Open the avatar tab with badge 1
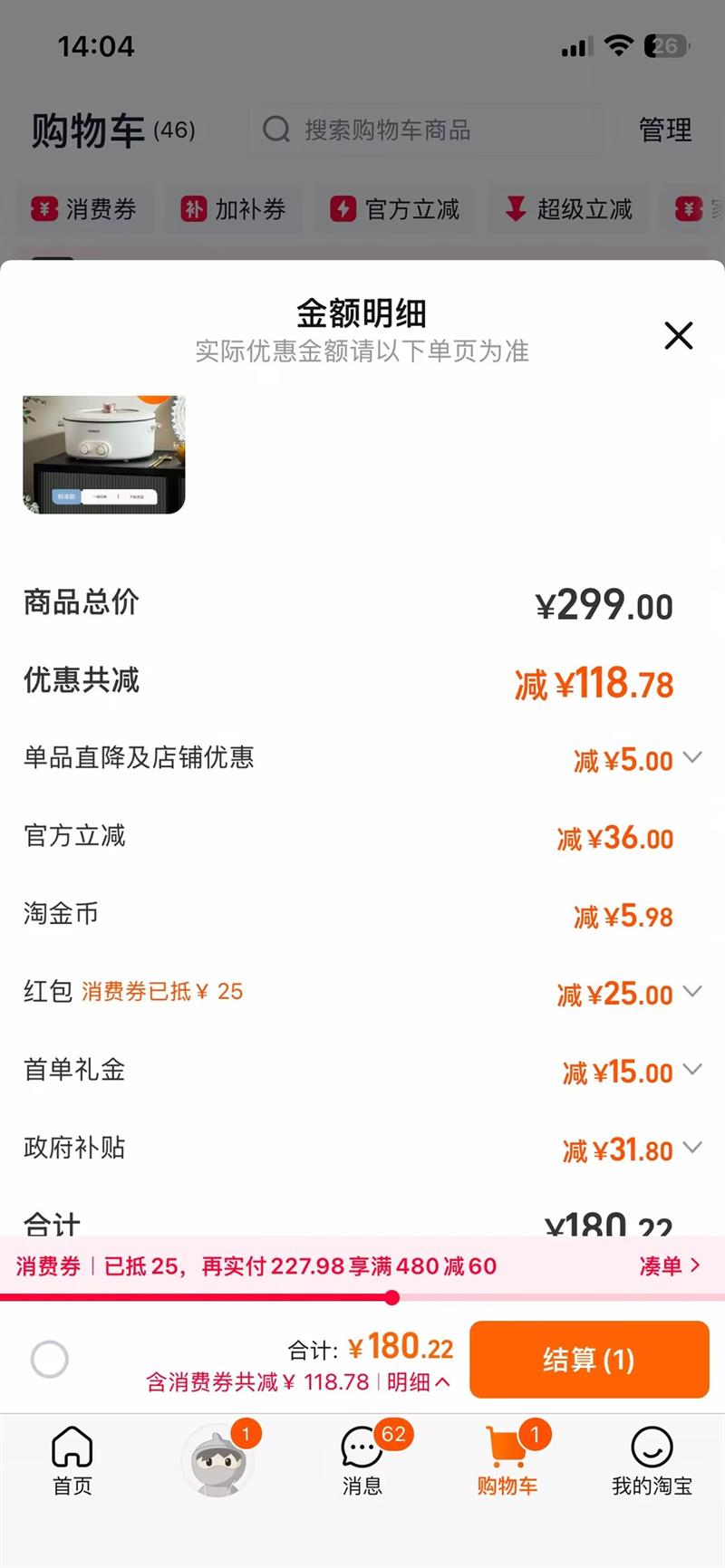Viewport: 725px width, 1568px height. pyautogui.click(x=217, y=1459)
